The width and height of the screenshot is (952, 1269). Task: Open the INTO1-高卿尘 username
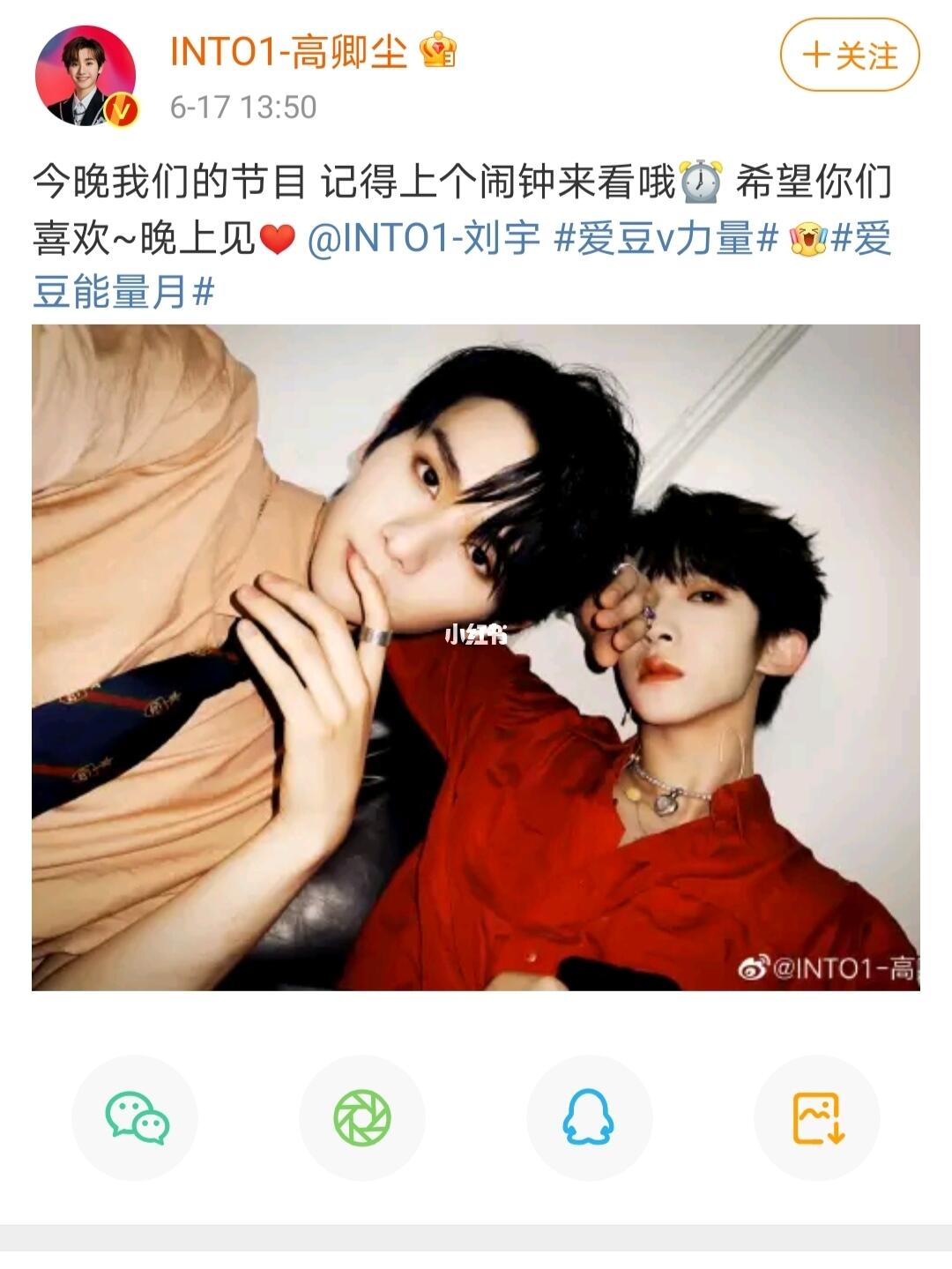pos(288,52)
